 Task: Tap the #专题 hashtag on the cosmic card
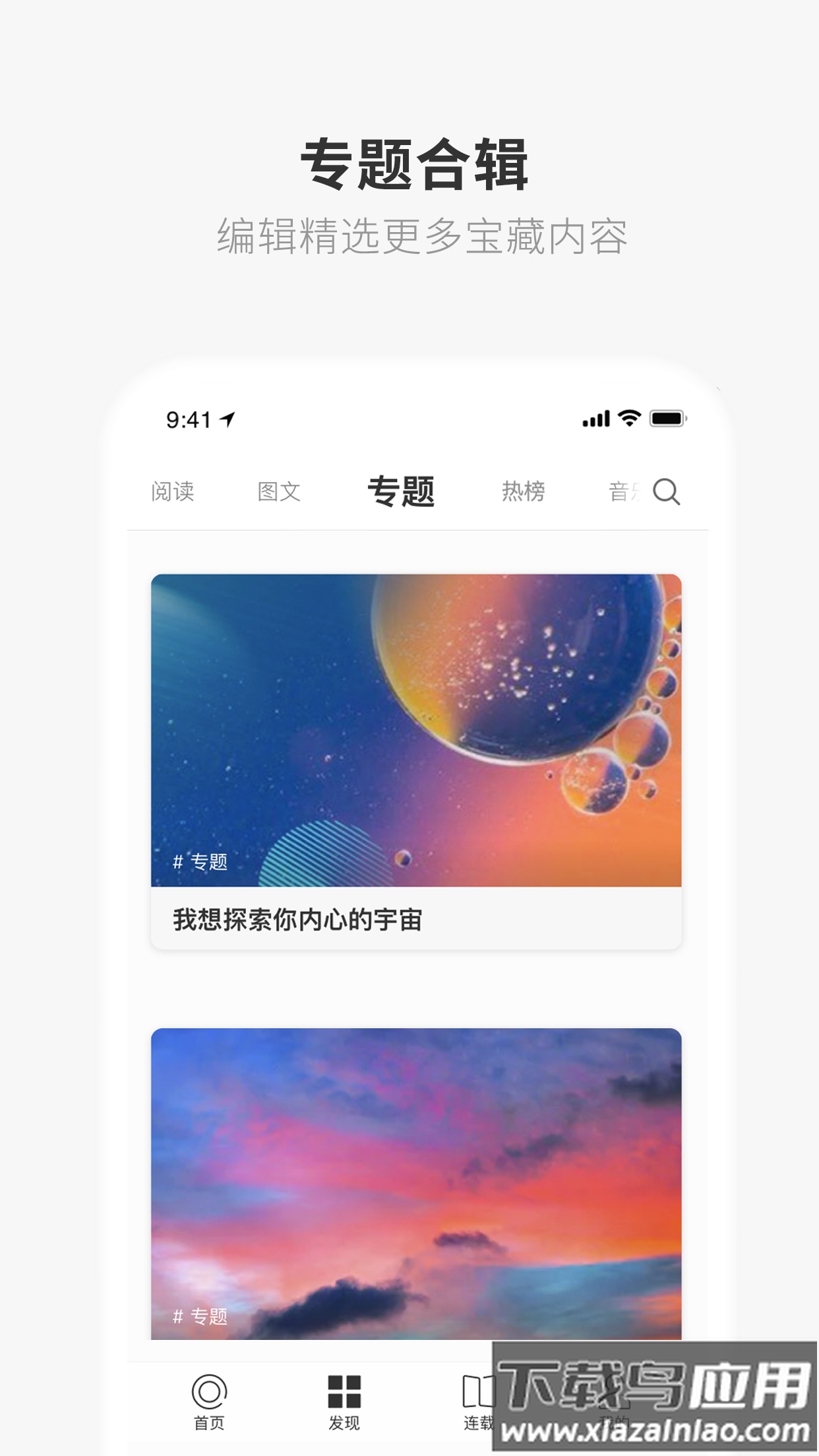tap(201, 859)
